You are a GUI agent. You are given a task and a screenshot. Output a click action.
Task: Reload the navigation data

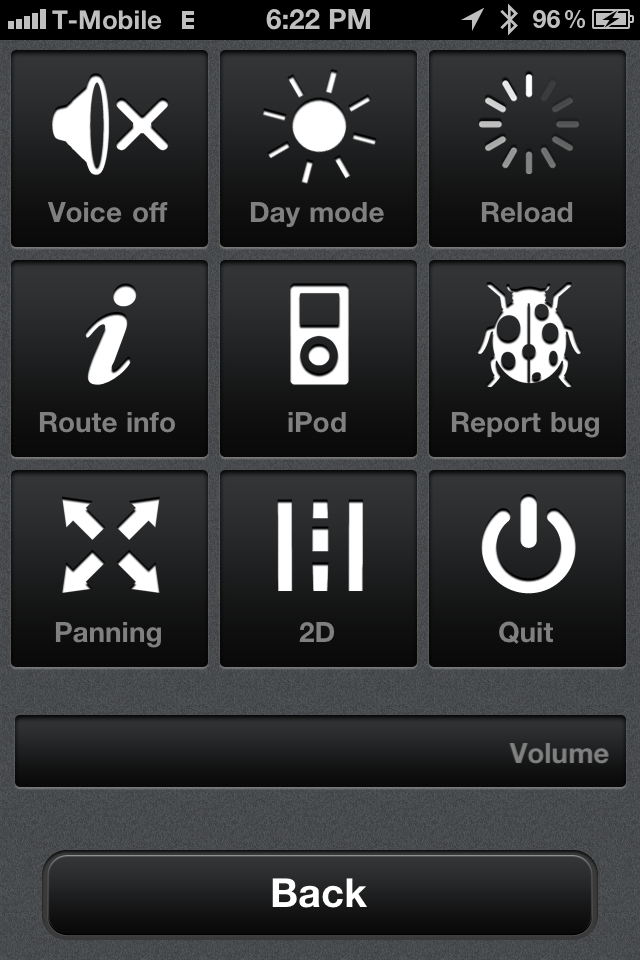point(527,148)
